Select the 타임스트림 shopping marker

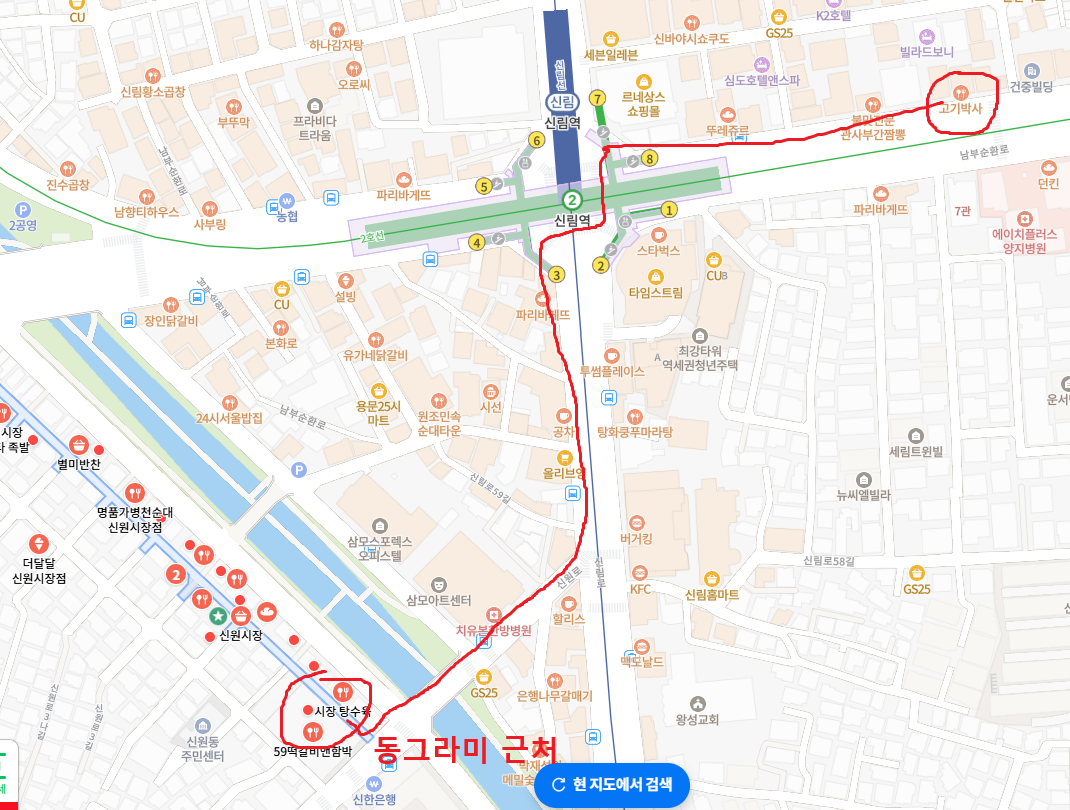(x=655, y=276)
